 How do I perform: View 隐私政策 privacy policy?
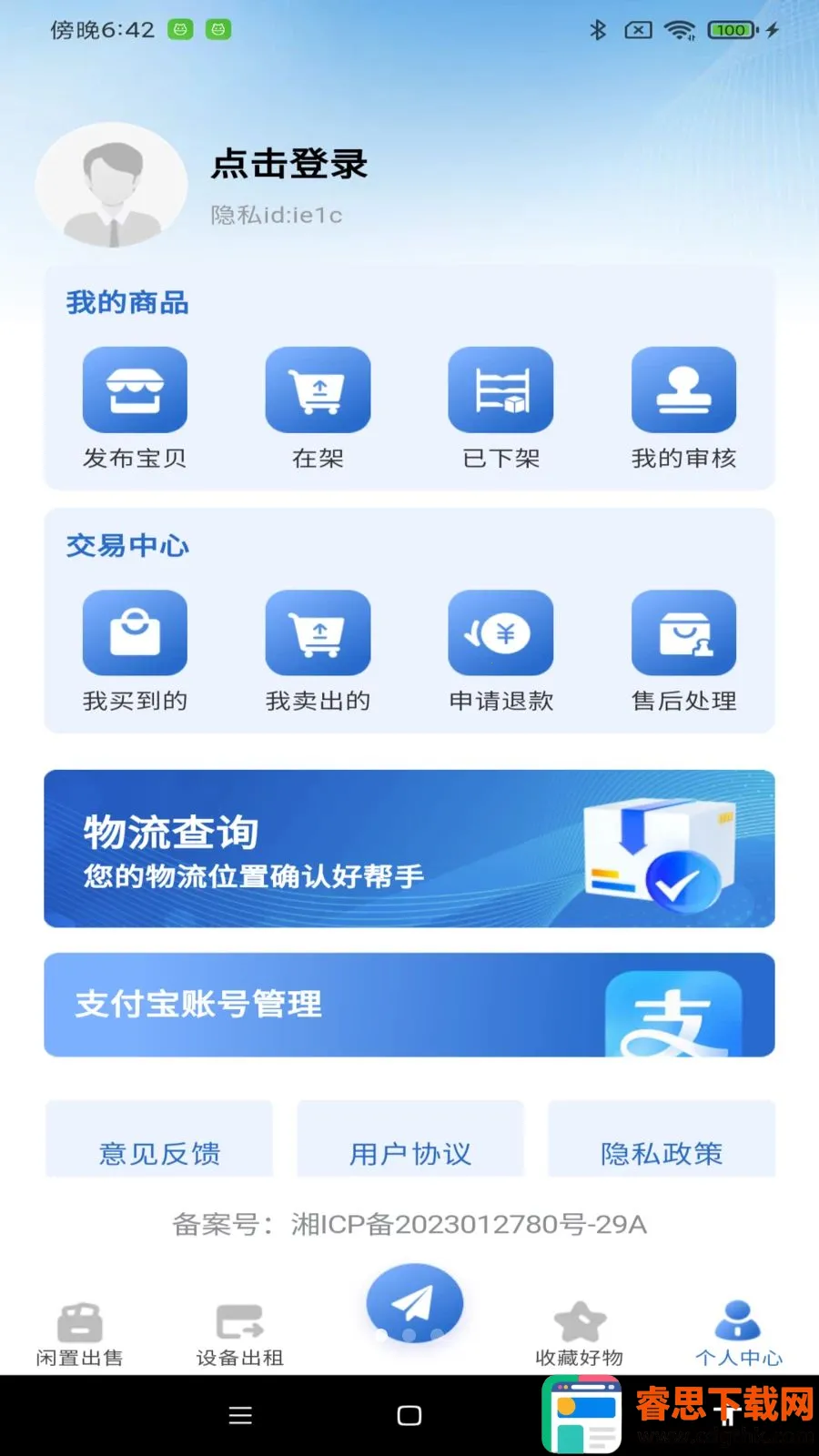(x=662, y=1139)
